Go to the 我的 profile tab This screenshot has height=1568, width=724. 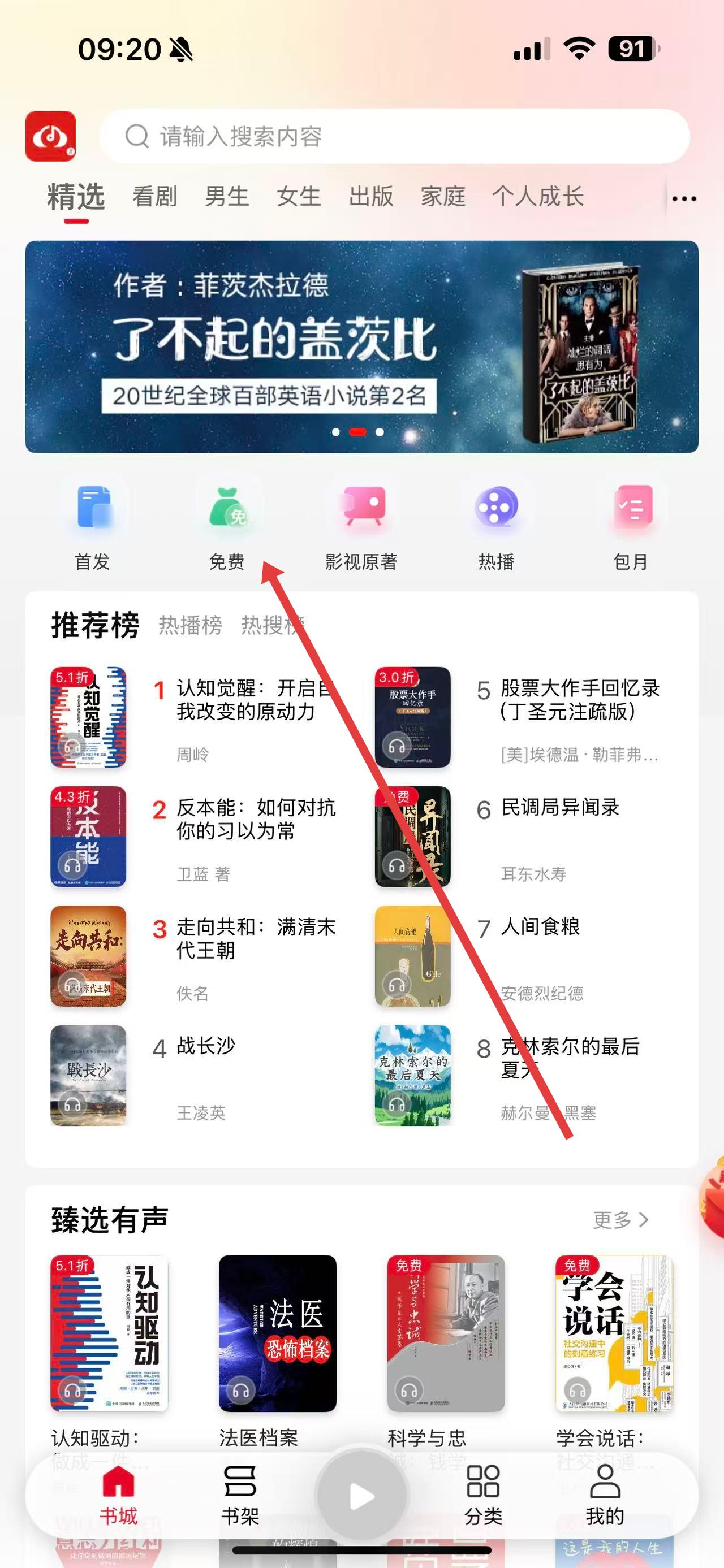pos(605,1496)
